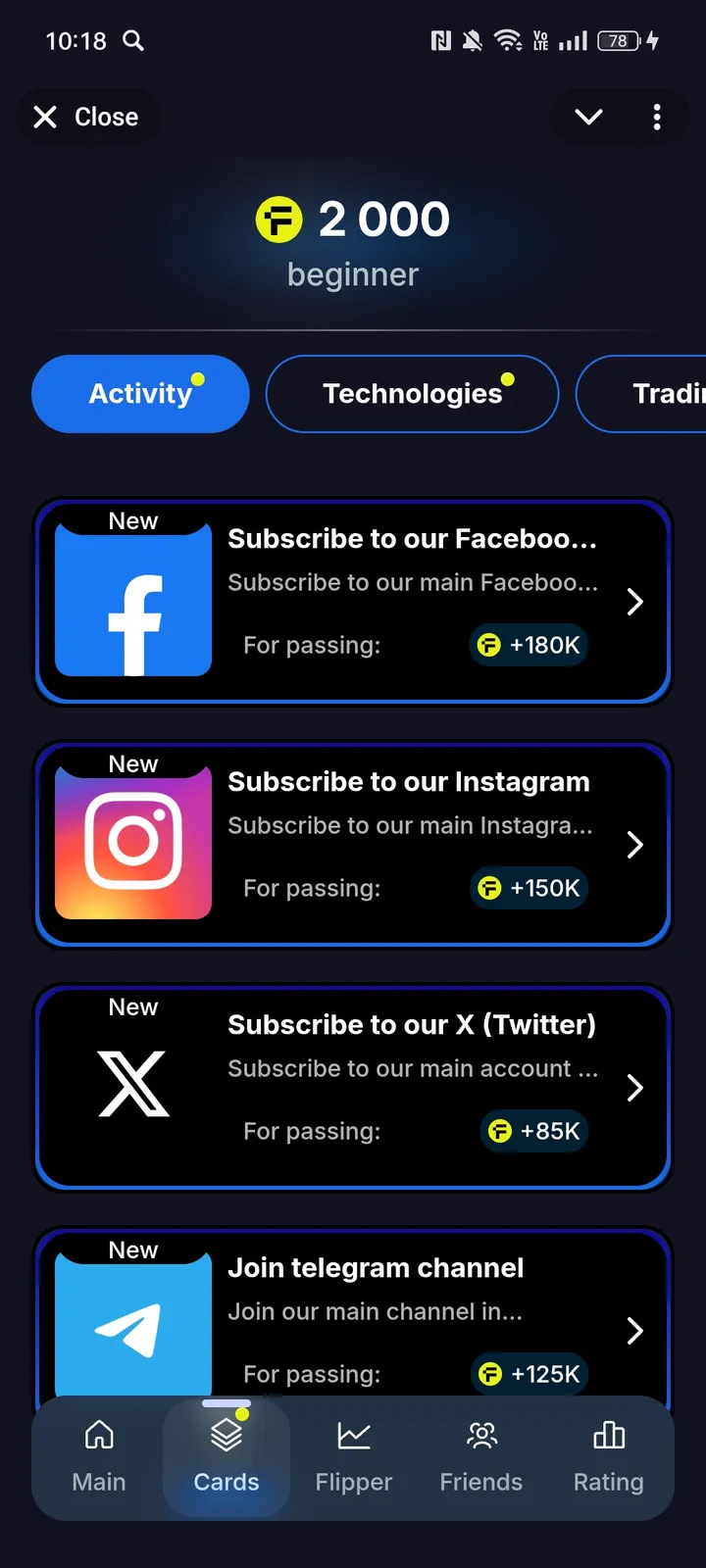This screenshot has height=1568, width=706.
Task: Tap the yellow coin icon next to 2000 balance
Action: pos(278,218)
